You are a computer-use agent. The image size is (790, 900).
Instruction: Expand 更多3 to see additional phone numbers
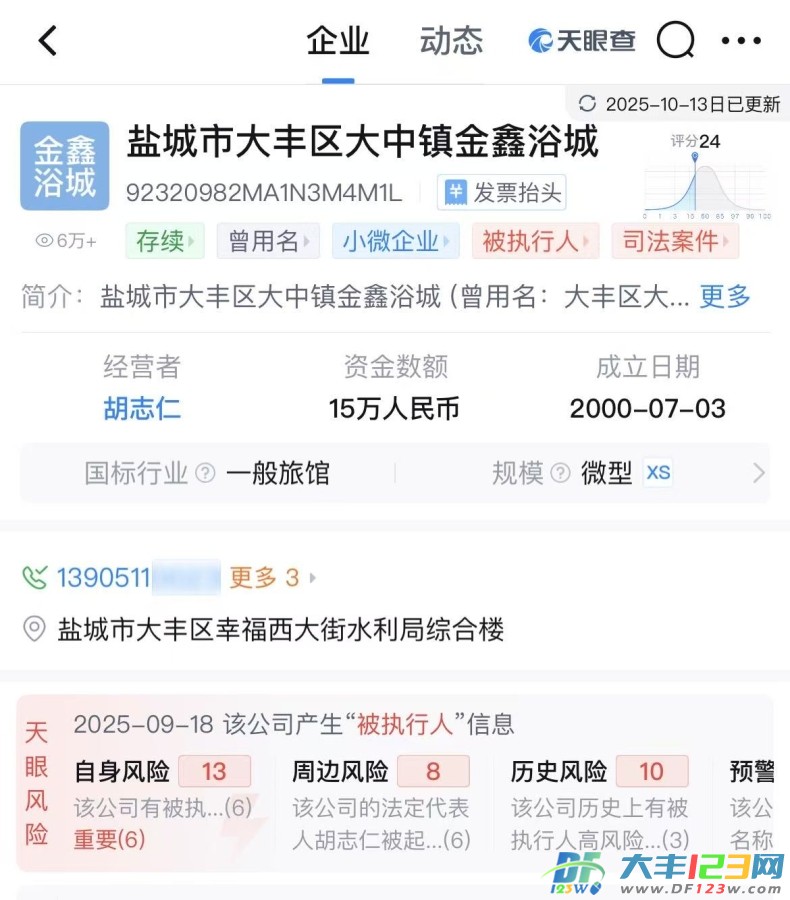(270, 577)
